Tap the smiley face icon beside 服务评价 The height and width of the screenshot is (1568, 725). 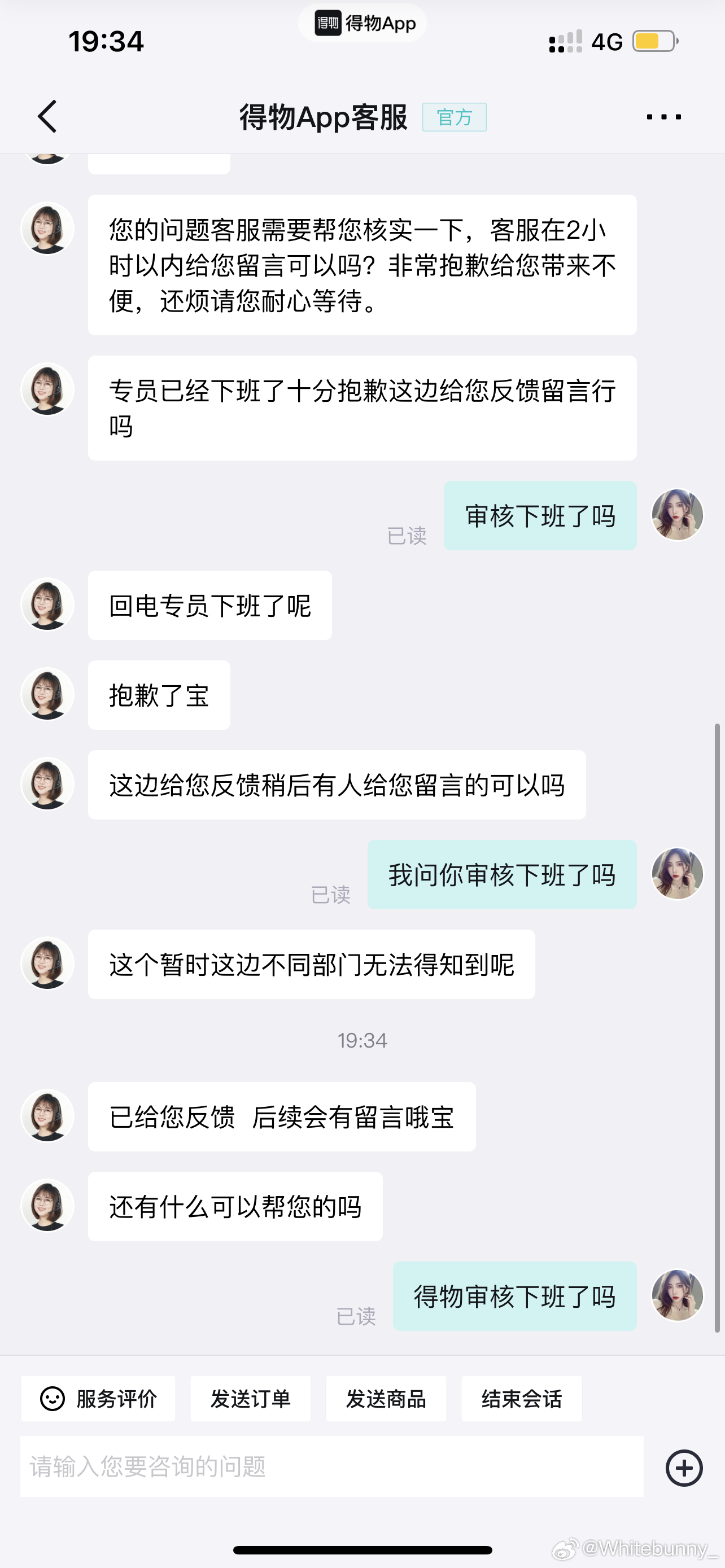coord(53,1399)
